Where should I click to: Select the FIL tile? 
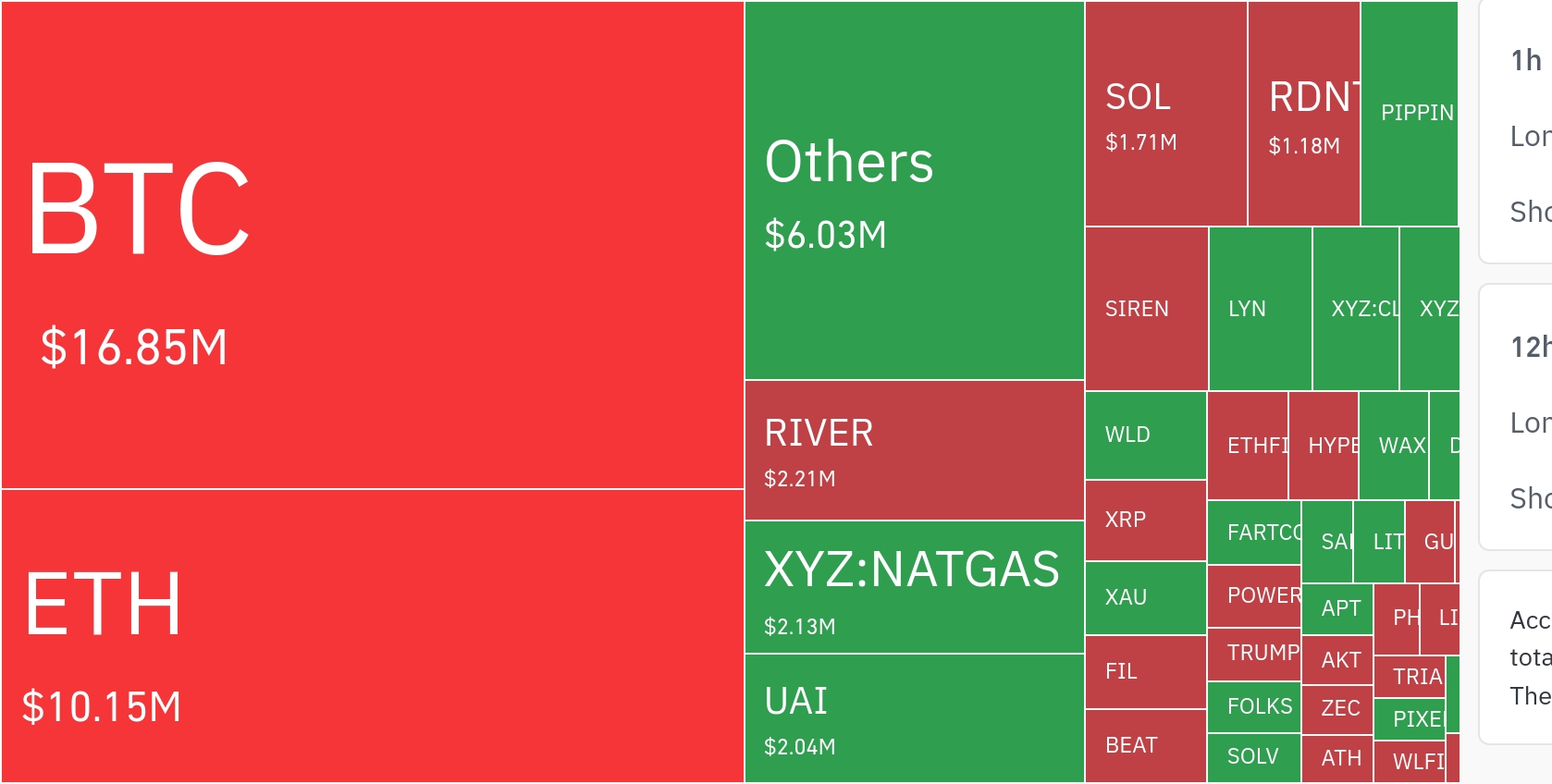[1145, 672]
